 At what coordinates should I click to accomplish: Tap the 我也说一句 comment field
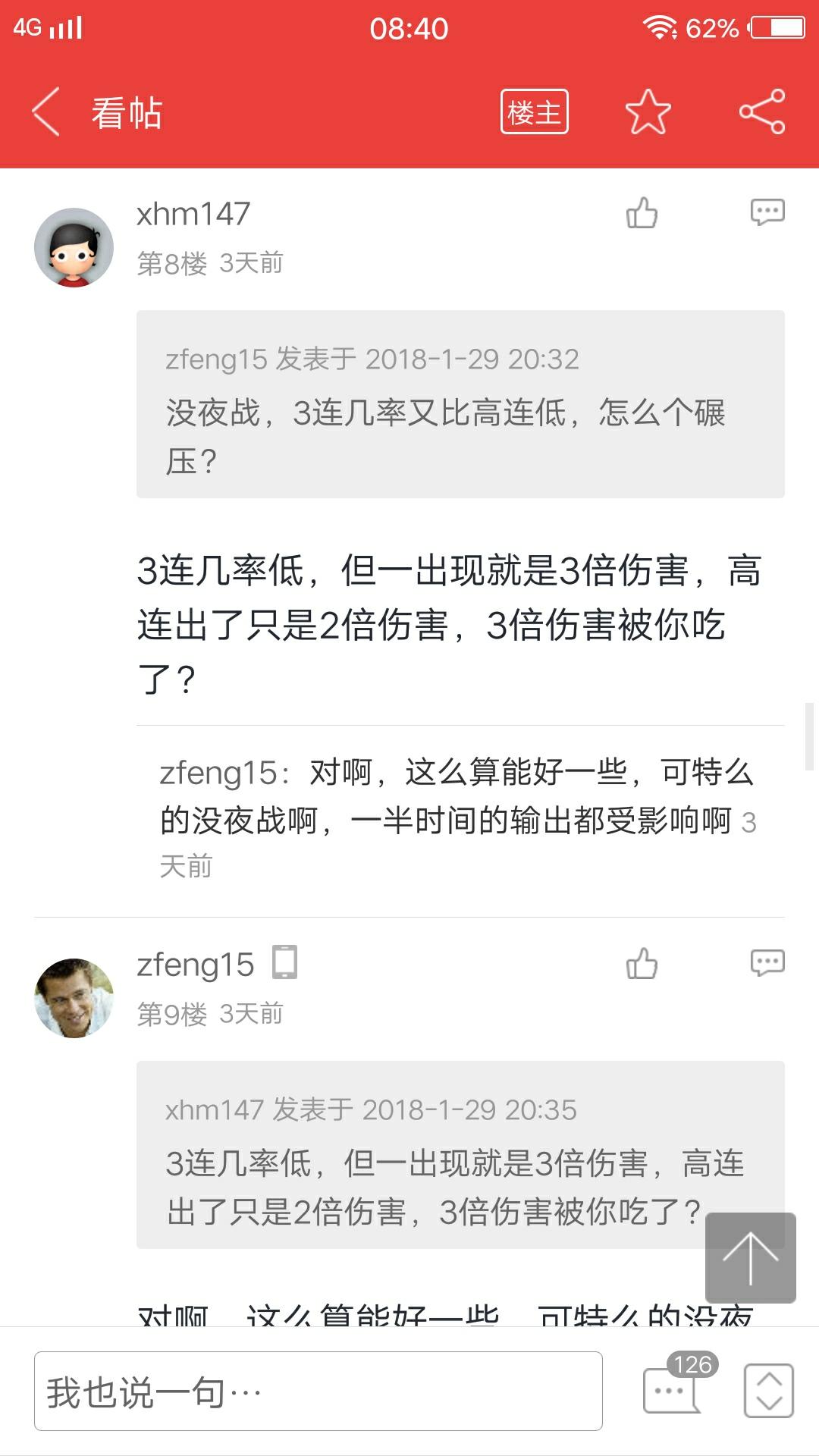(x=318, y=1392)
